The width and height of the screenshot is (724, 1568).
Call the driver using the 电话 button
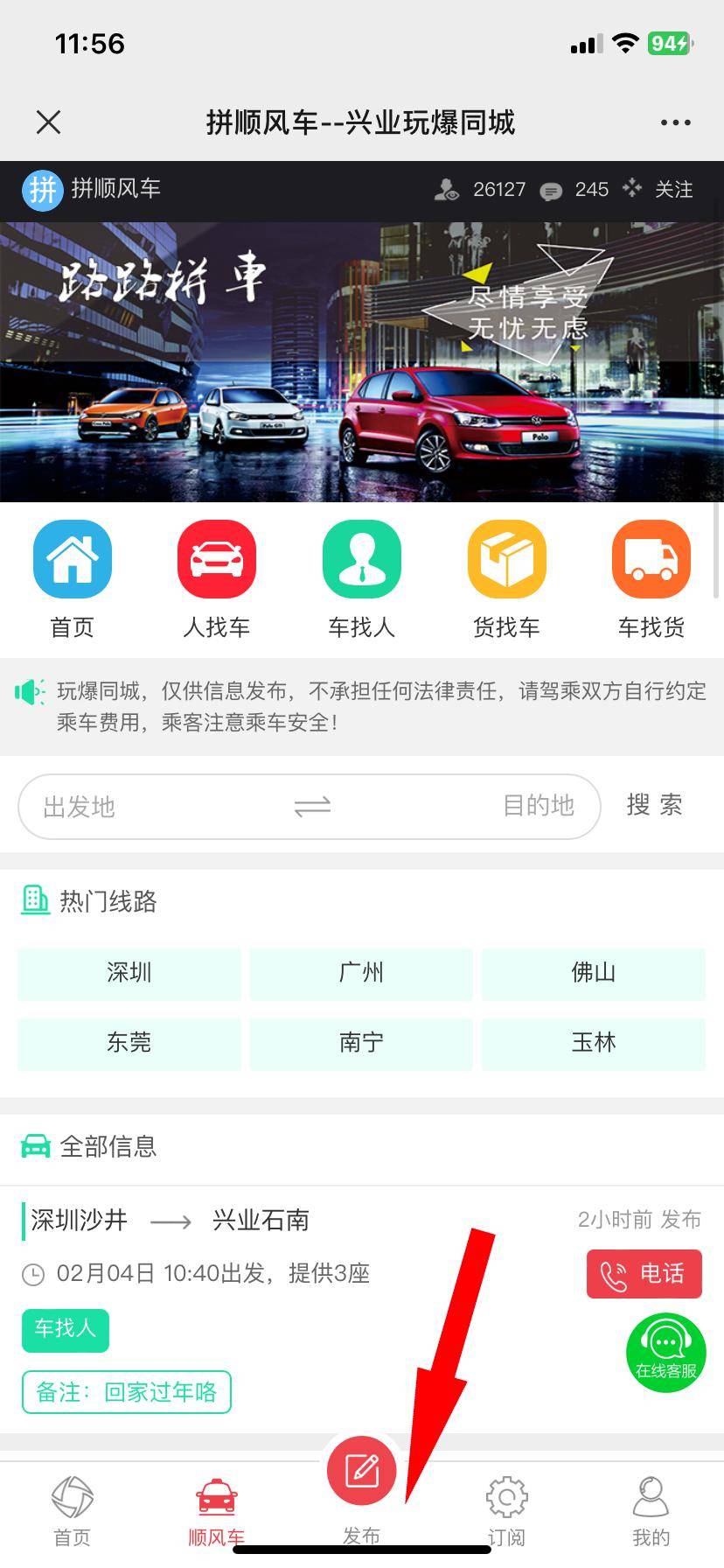tap(644, 1274)
